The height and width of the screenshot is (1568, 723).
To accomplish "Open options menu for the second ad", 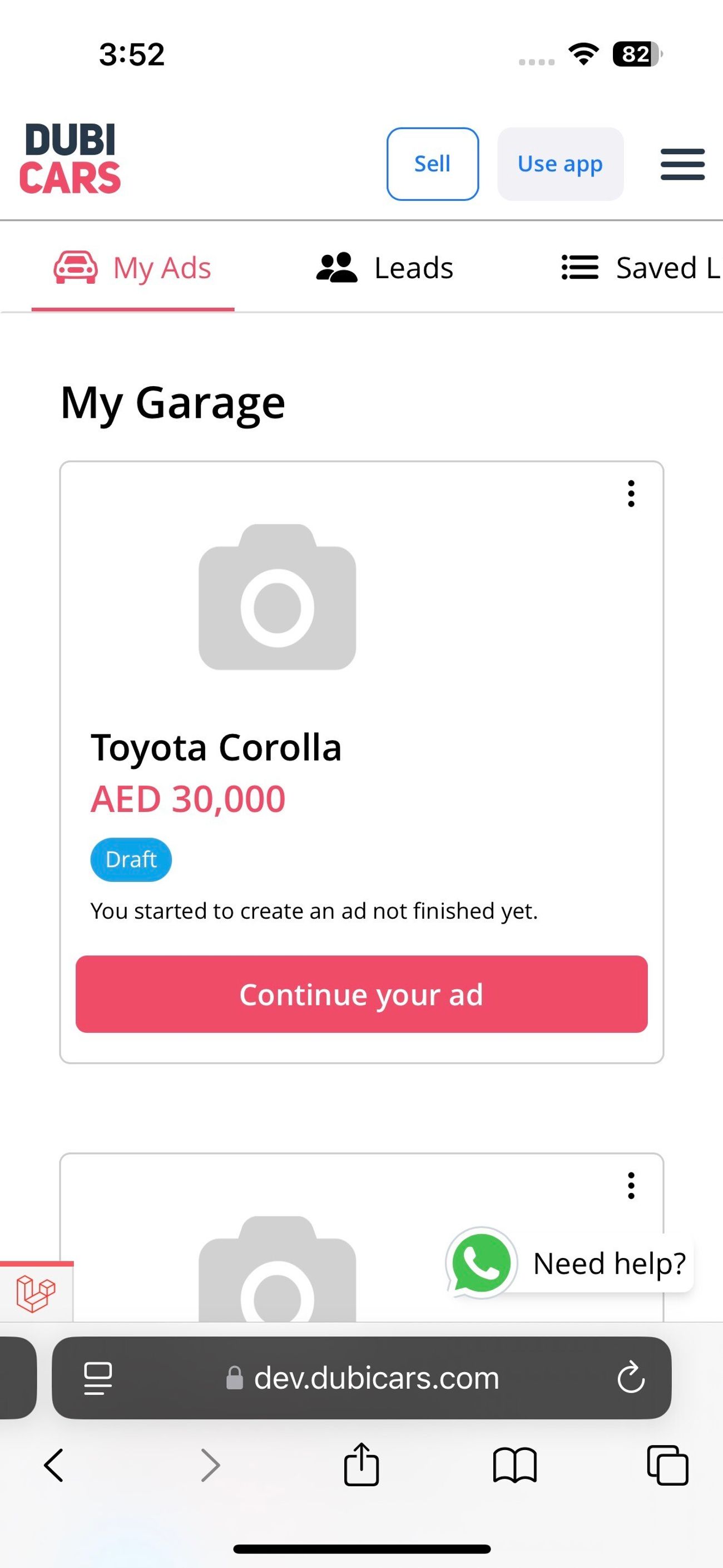I will [631, 1186].
